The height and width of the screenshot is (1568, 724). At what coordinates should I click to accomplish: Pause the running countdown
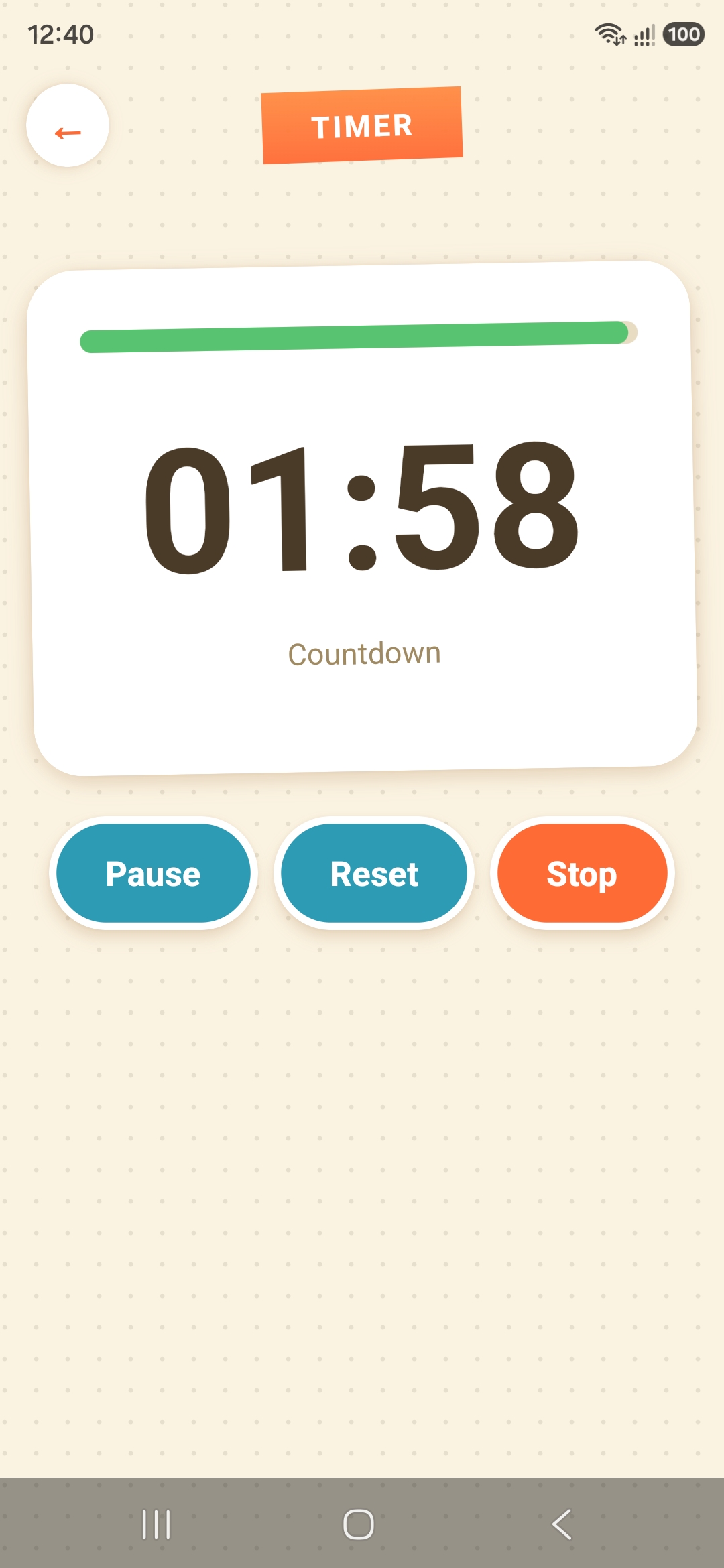coord(154,873)
